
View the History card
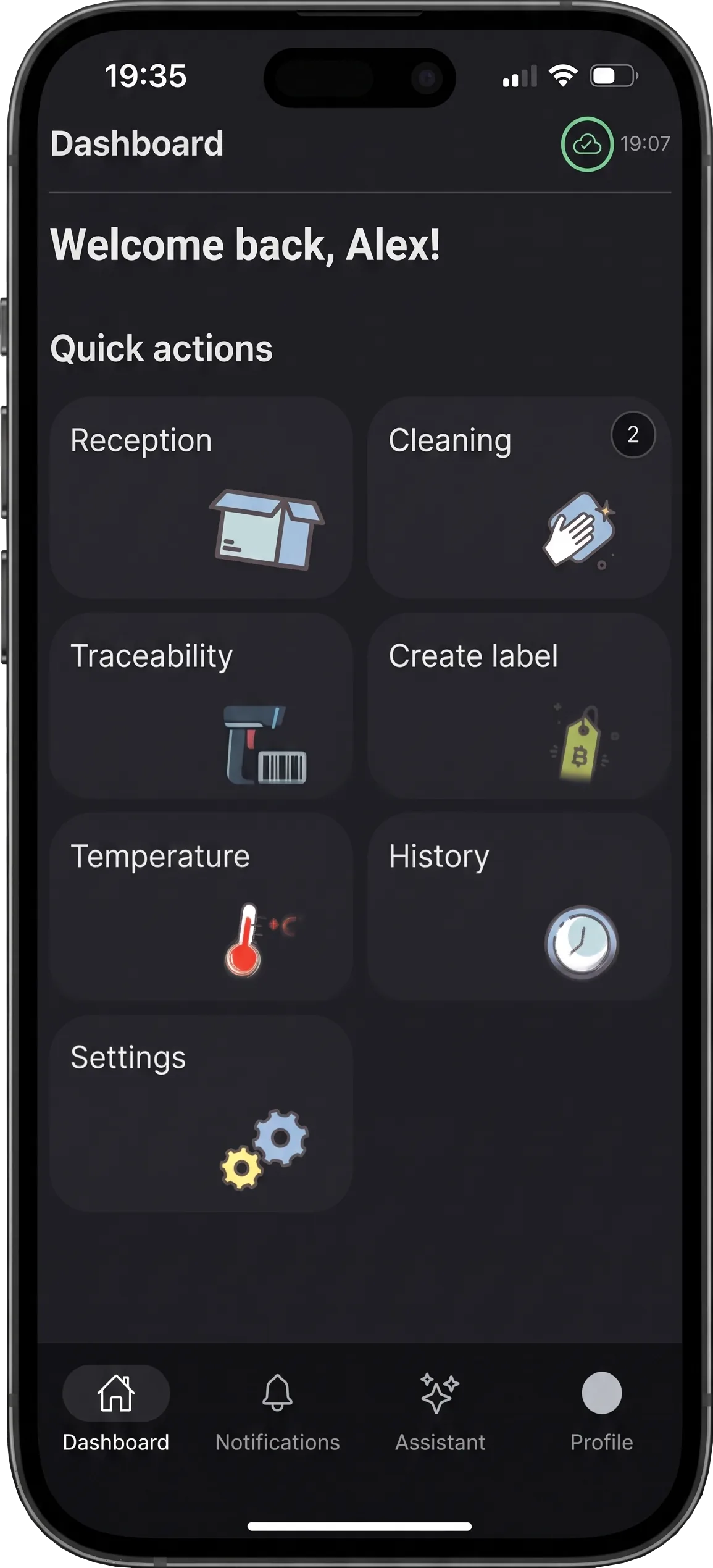coord(519,907)
